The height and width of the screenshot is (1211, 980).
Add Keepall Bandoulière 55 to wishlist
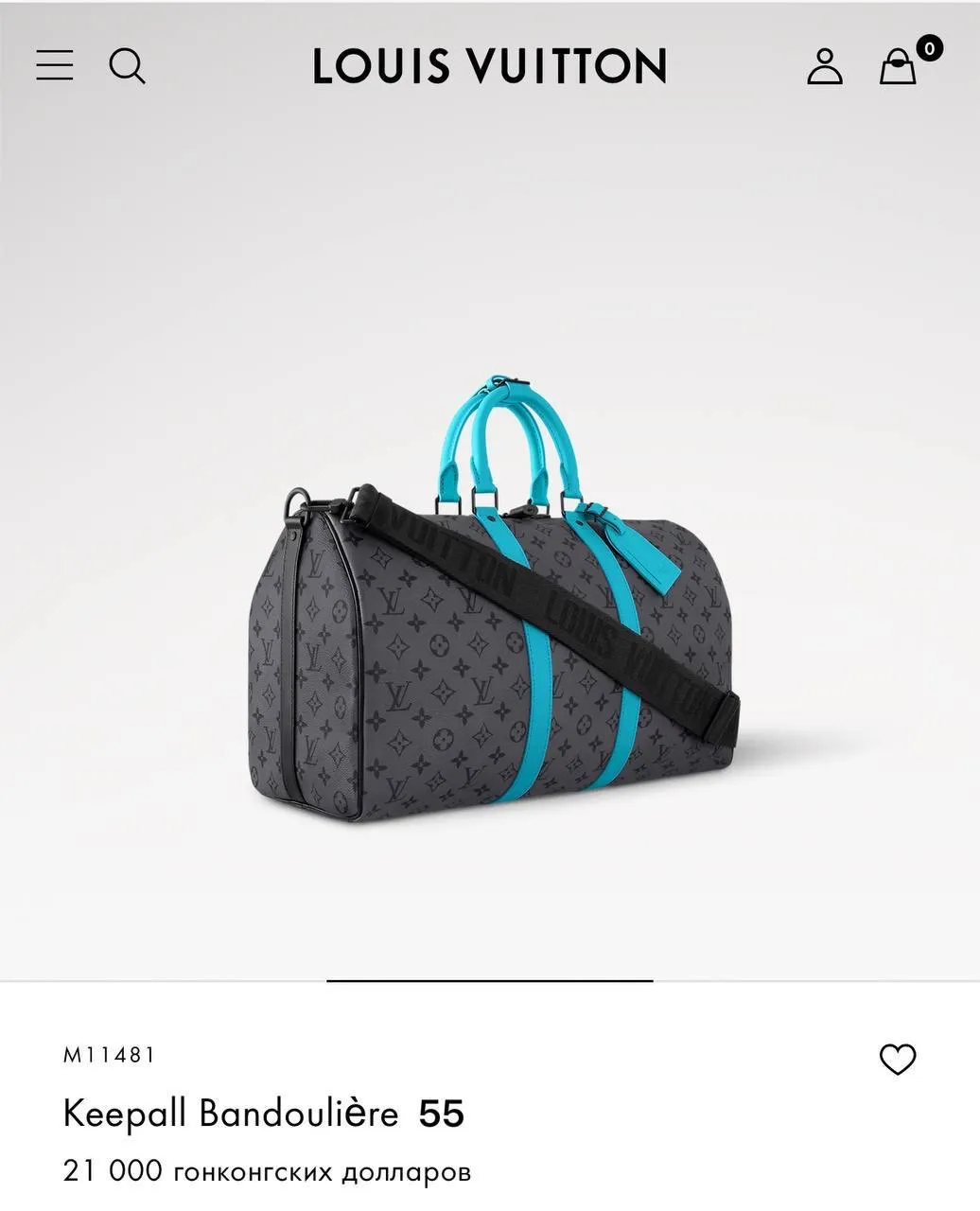point(897,1059)
